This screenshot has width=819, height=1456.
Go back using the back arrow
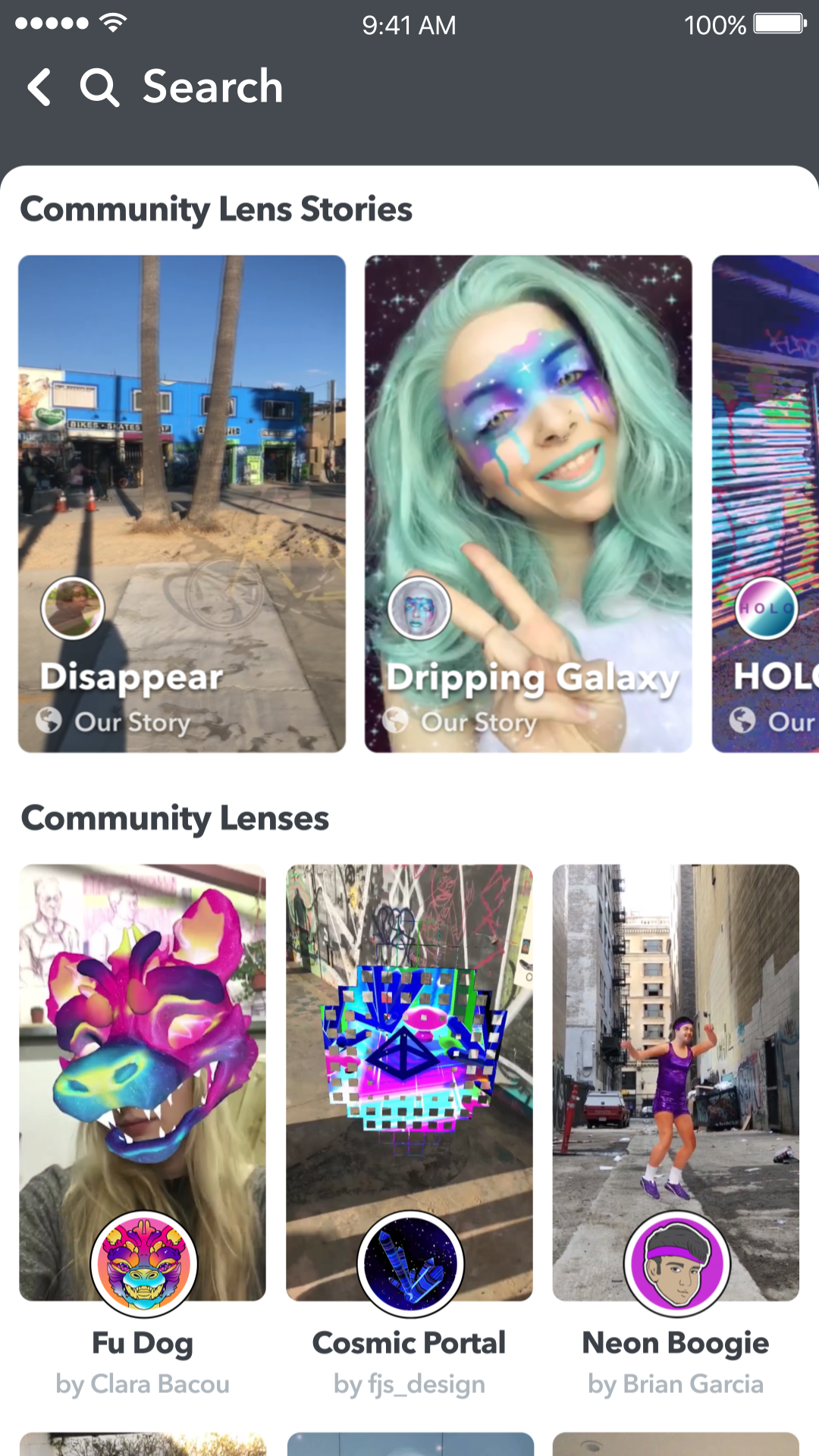click(39, 86)
